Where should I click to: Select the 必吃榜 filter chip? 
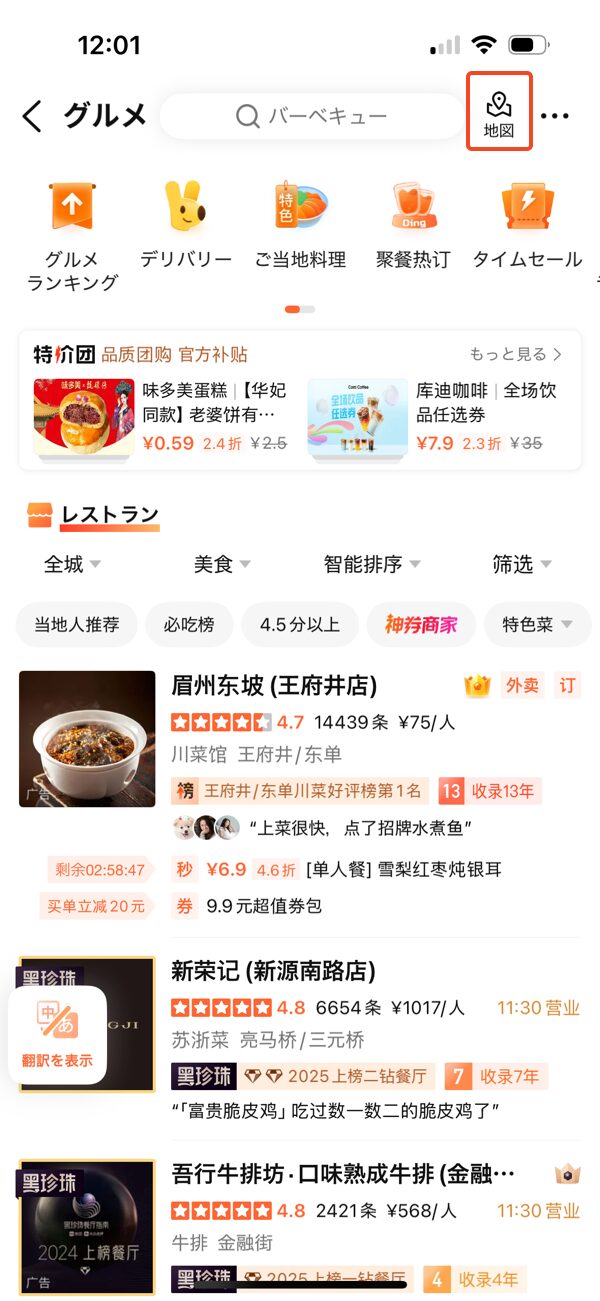[x=189, y=625]
